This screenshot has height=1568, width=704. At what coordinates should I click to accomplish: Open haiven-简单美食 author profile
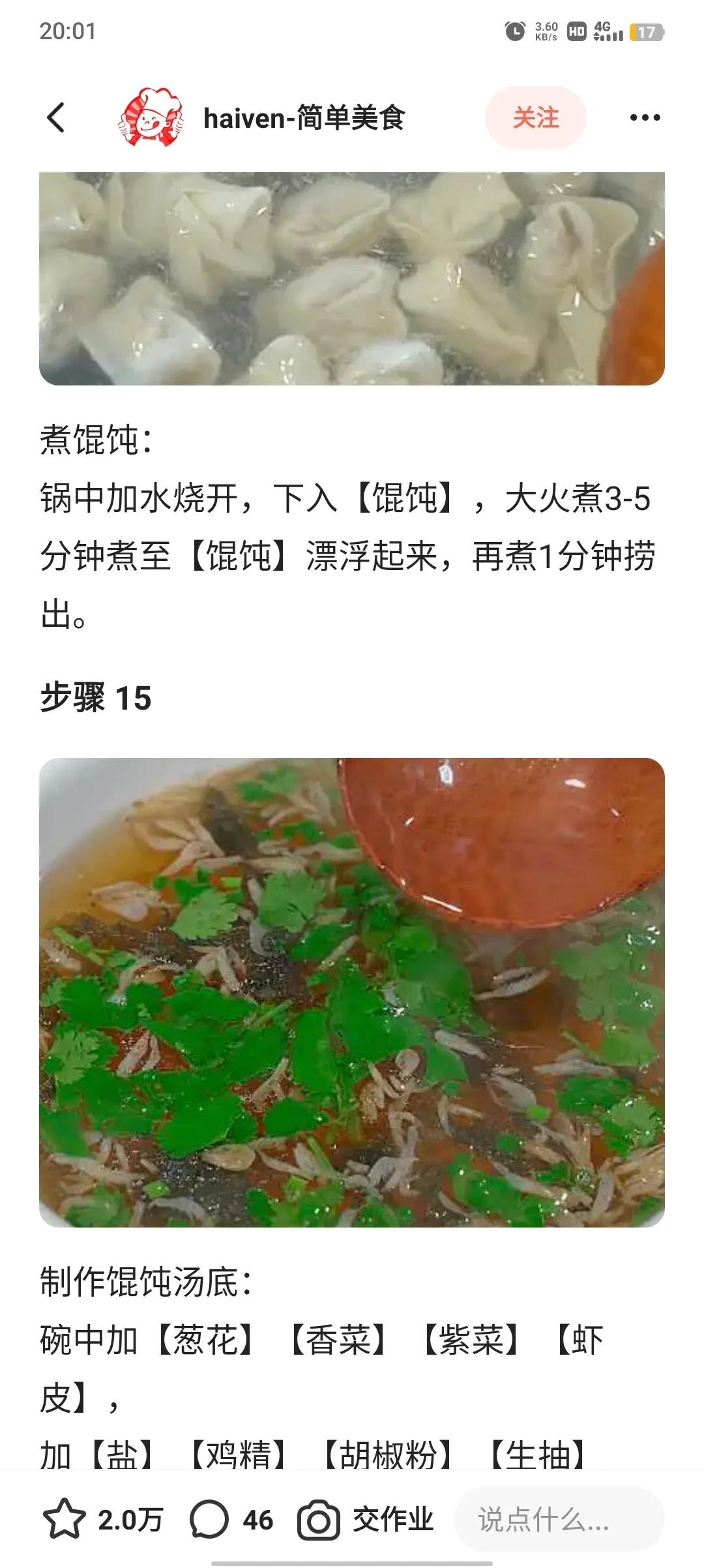(x=304, y=118)
